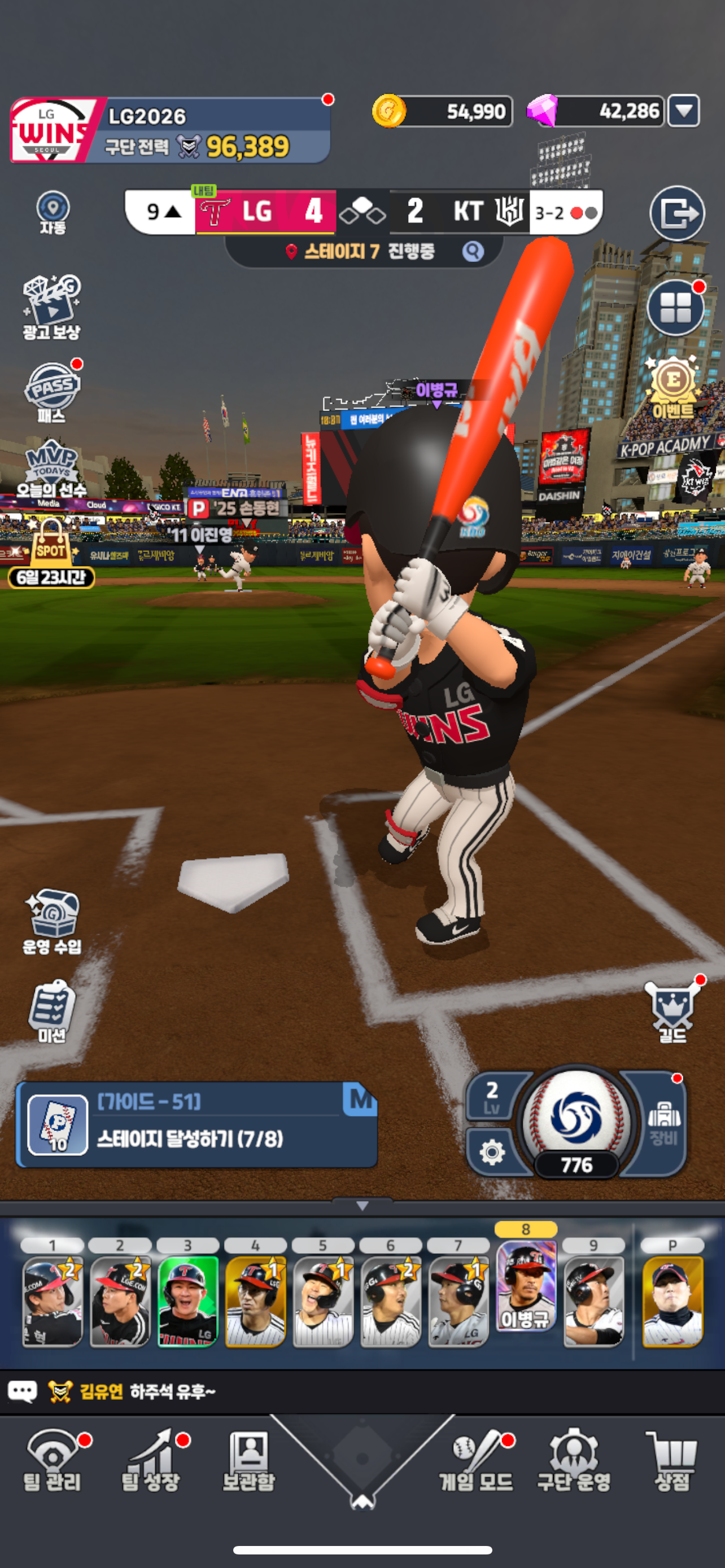Switch to the 팀 성장 tab
Image resolution: width=725 pixels, height=1568 pixels.
tap(151, 1461)
